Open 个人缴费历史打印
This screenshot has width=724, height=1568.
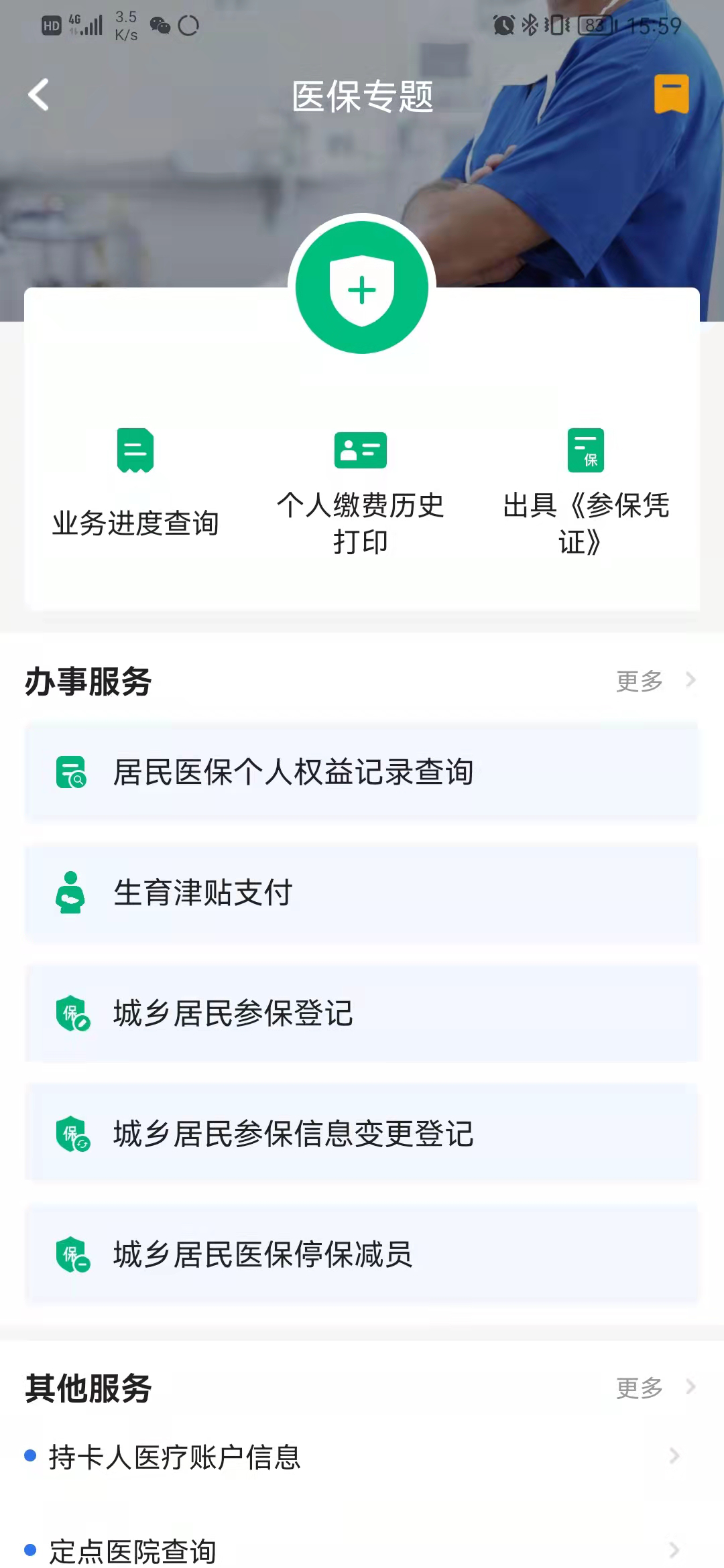[361, 493]
